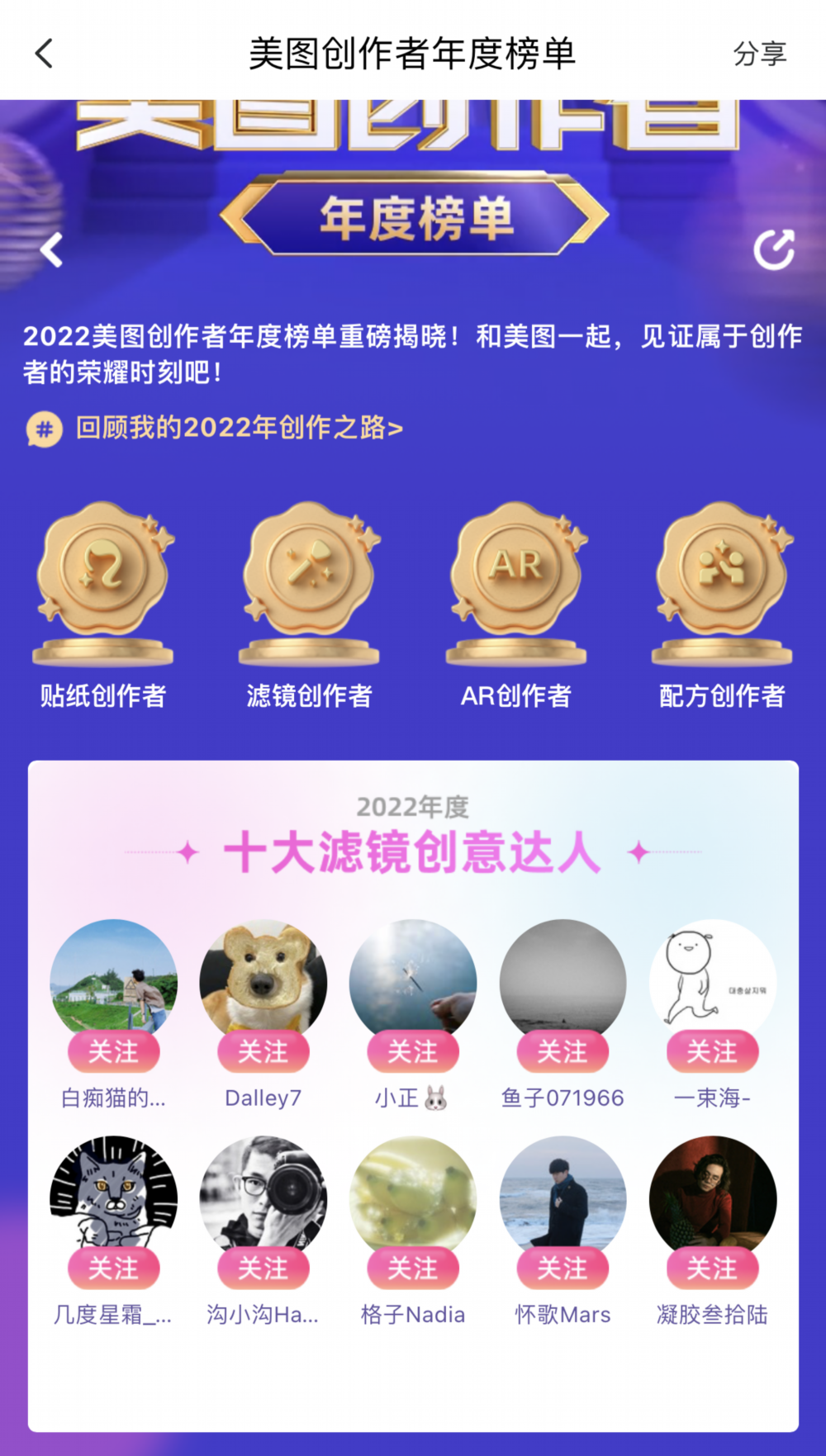Follow 凝胶叁拾陆
The height and width of the screenshot is (1456, 826).
712,1268
